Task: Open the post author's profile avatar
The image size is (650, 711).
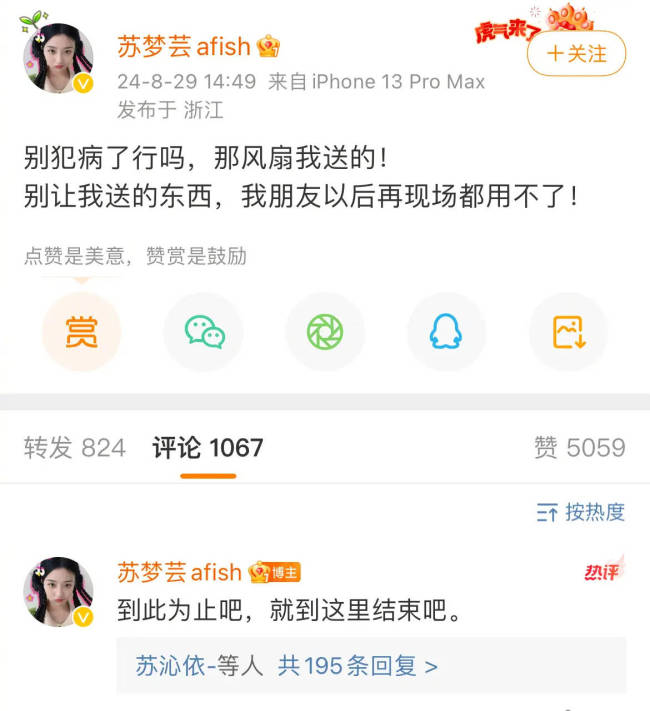Action: (x=58, y=58)
